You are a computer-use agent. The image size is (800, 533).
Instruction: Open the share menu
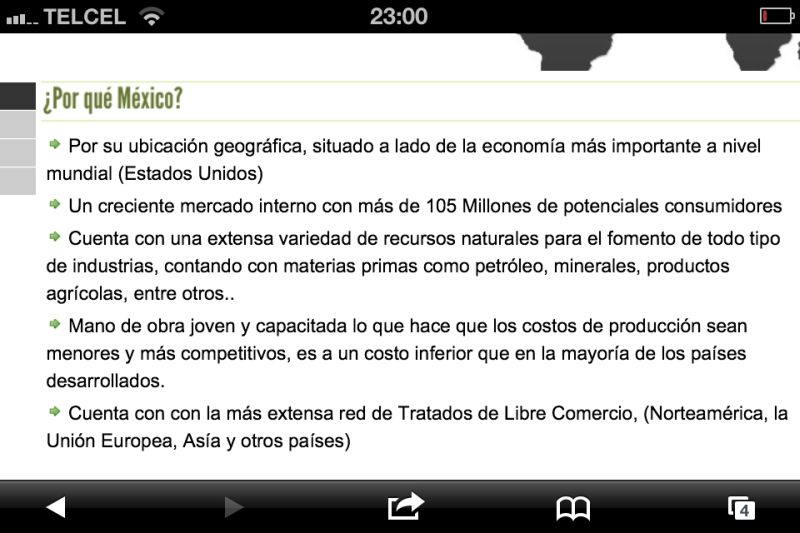[405, 507]
